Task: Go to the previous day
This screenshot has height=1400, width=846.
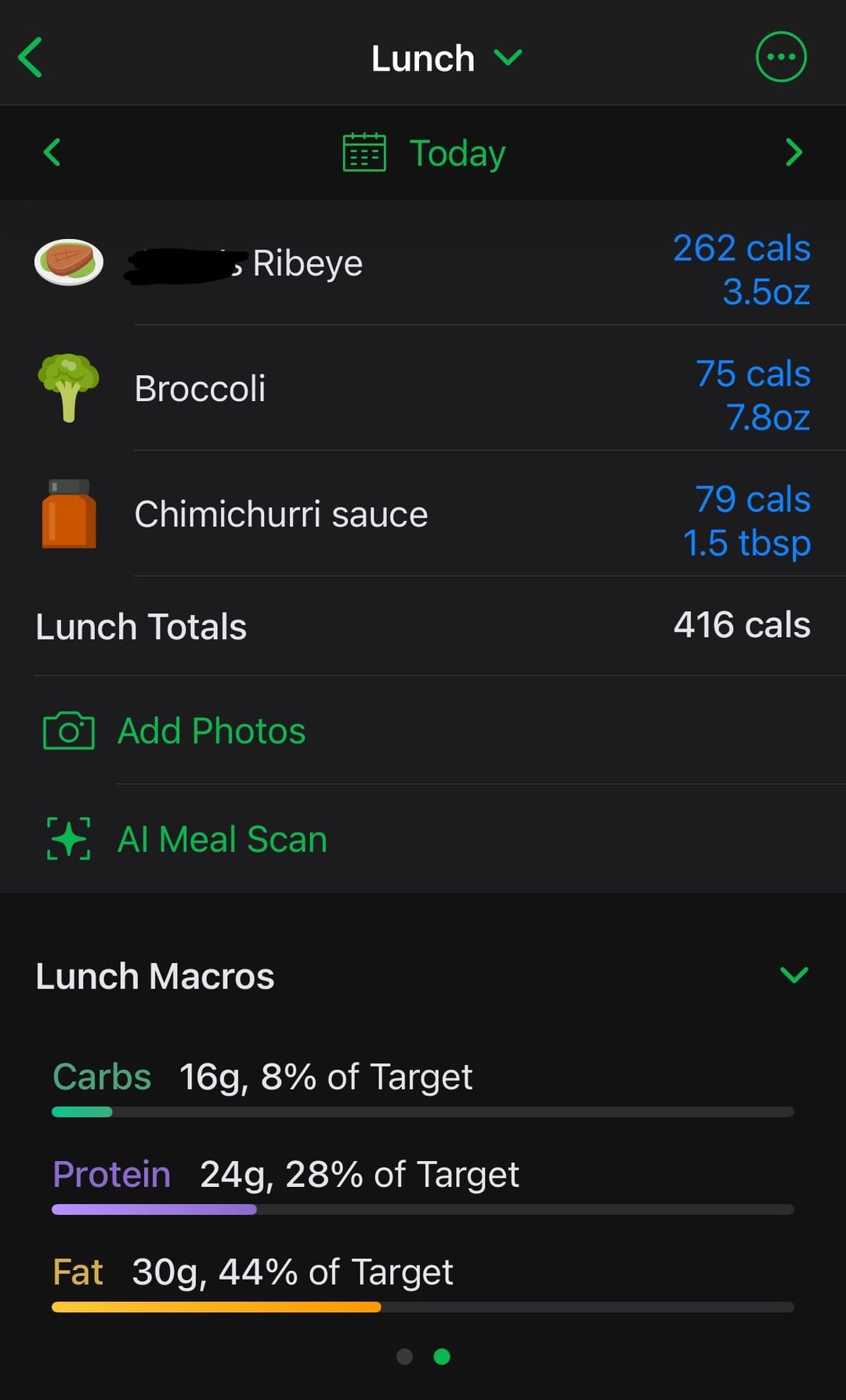Action: (52, 152)
